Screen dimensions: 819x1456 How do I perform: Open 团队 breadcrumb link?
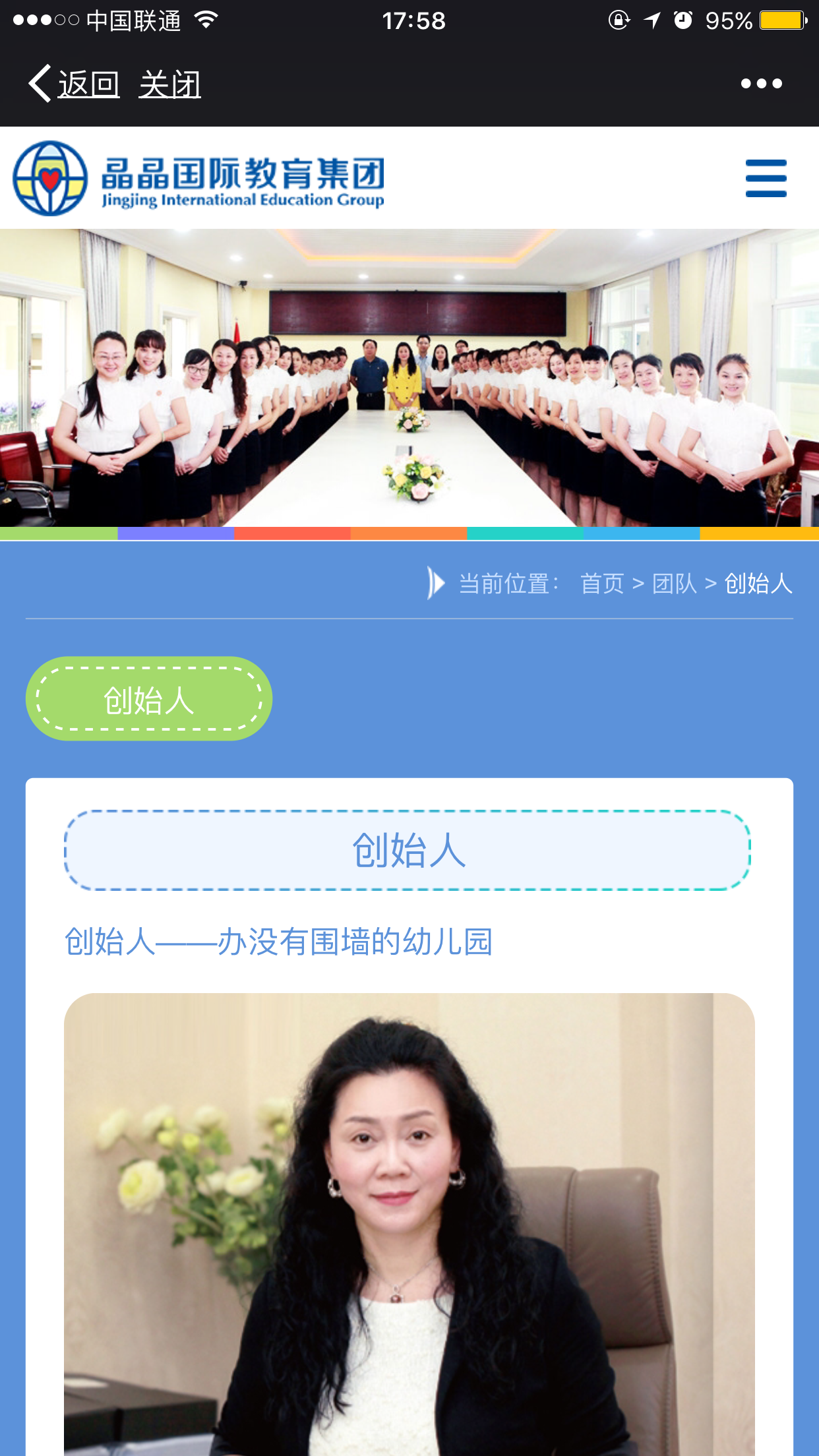point(674,584)
